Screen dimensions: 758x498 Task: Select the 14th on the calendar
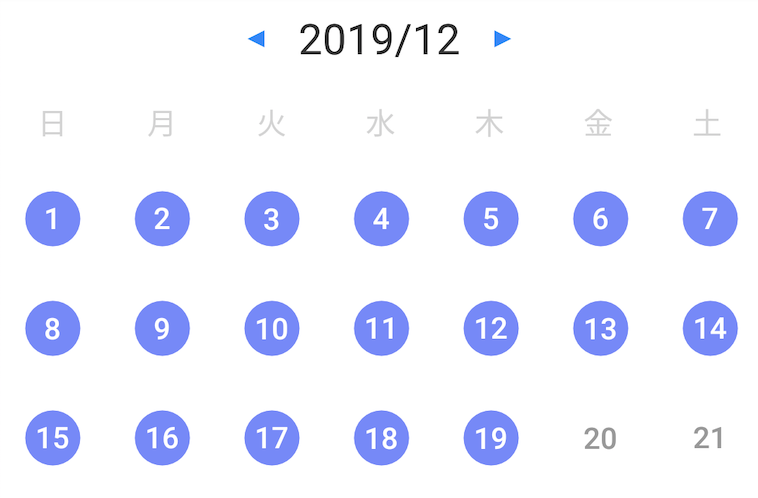click(x=710, y=328)
